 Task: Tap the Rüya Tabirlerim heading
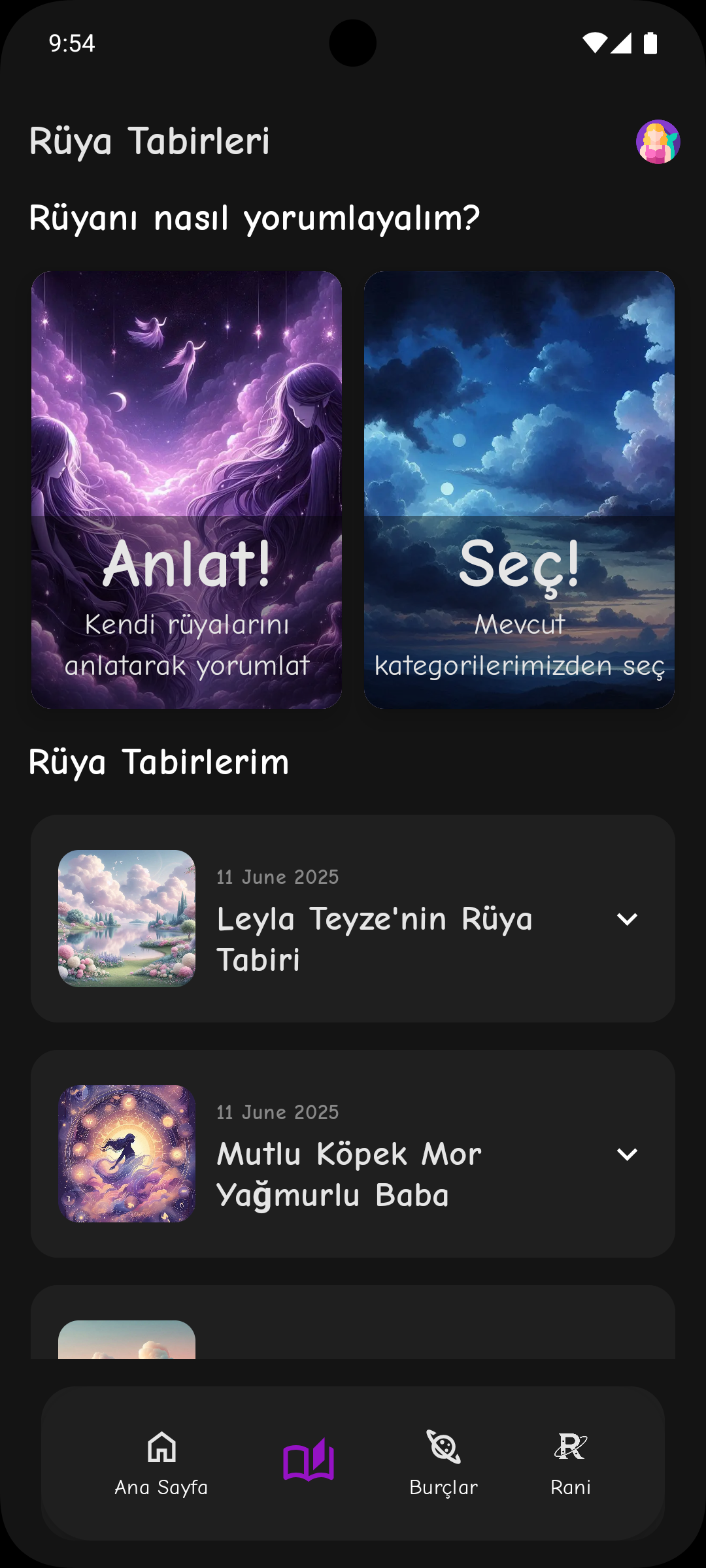(159, 761)
